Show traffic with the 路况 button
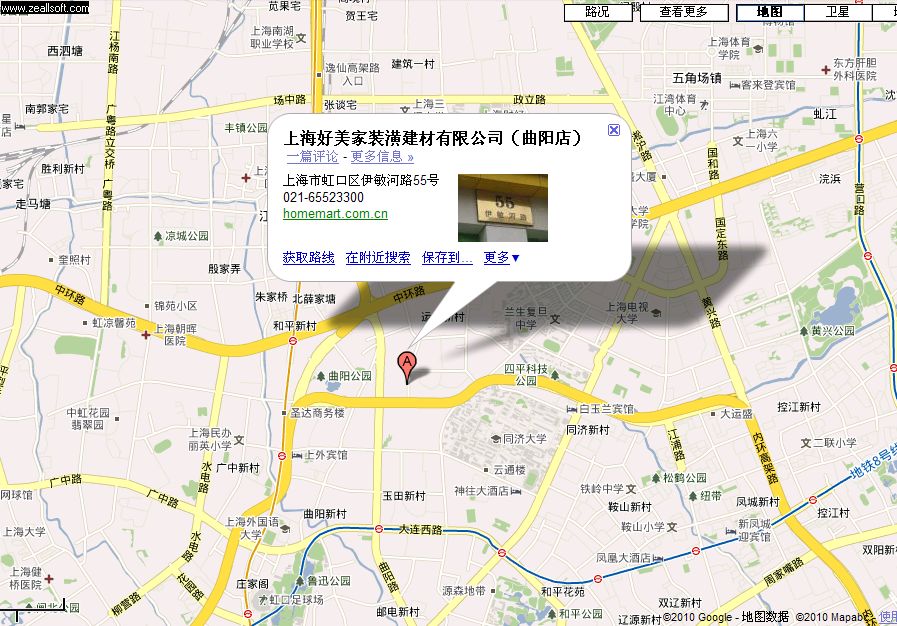This screenshot has width=897, height=626. coord(597,12)
